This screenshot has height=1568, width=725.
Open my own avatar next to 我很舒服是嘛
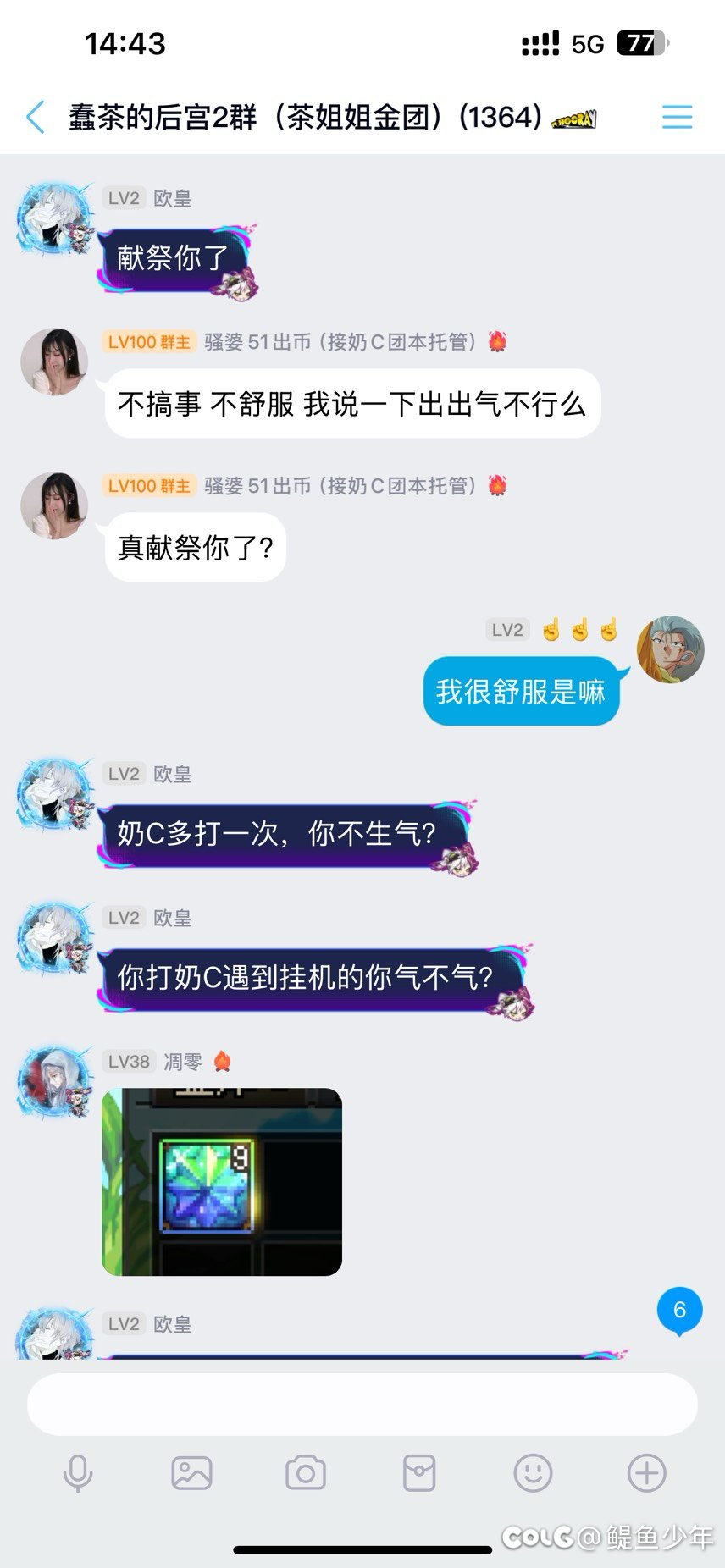(x=670, y=649)
